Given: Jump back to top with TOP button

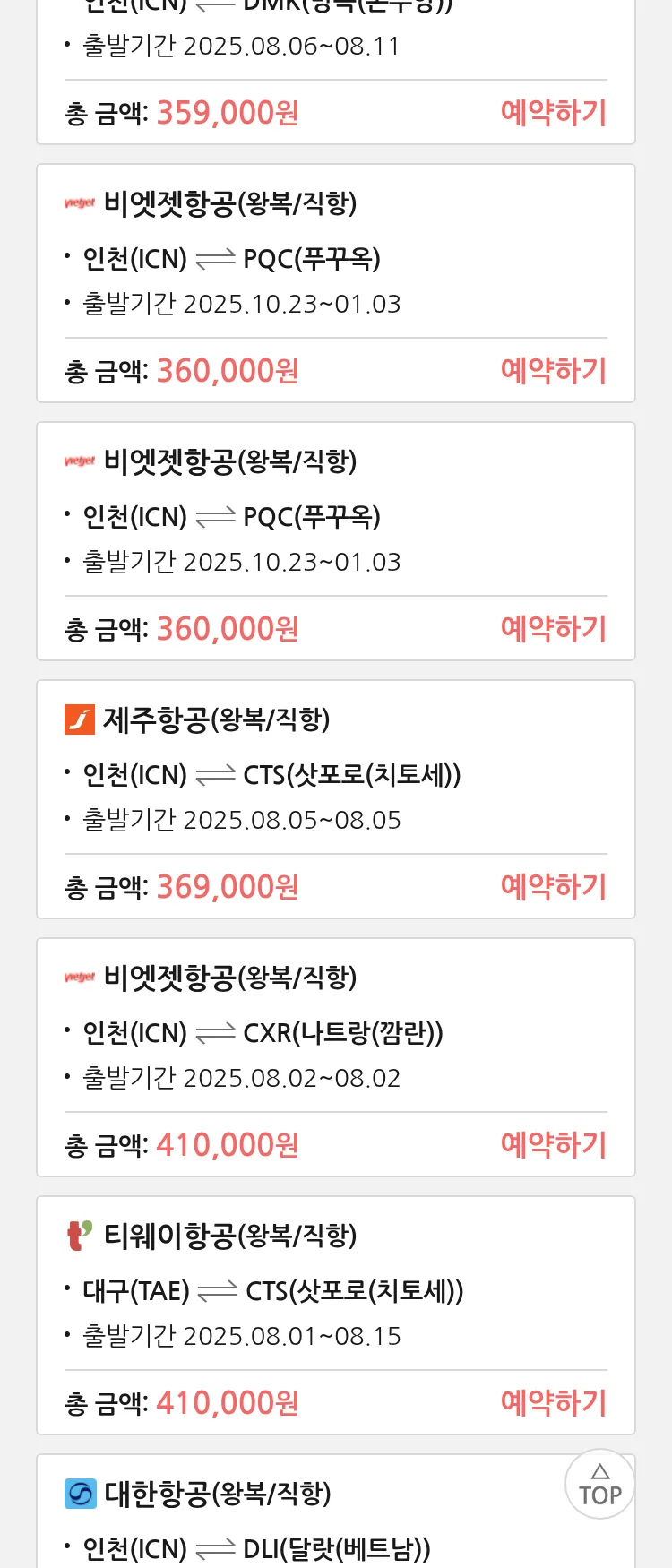Looking at the screenshot, I should click(x=599, y=1485).
